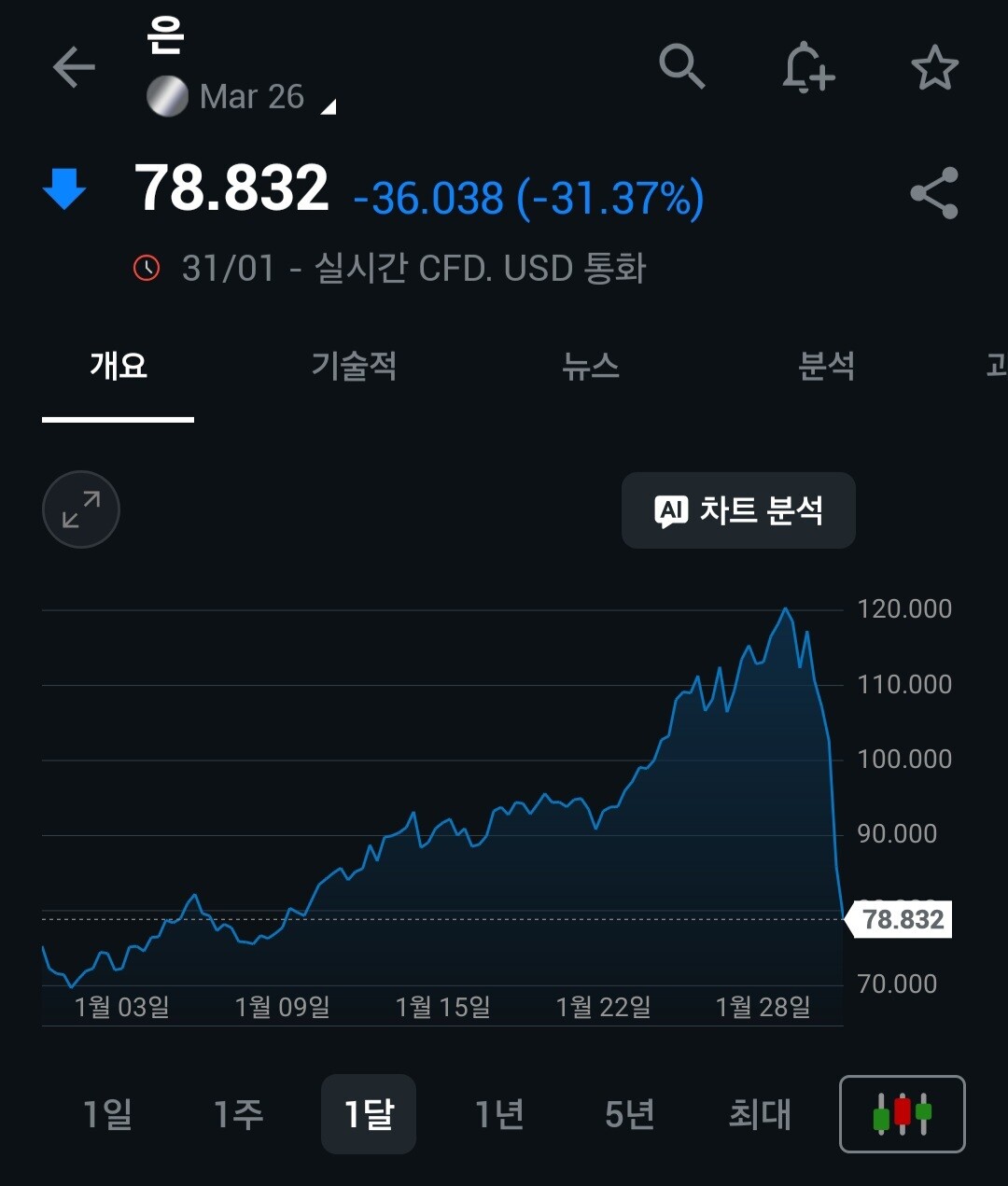Select the 분석 tab
This screenshot has height=1186, width=1008.
827,366
